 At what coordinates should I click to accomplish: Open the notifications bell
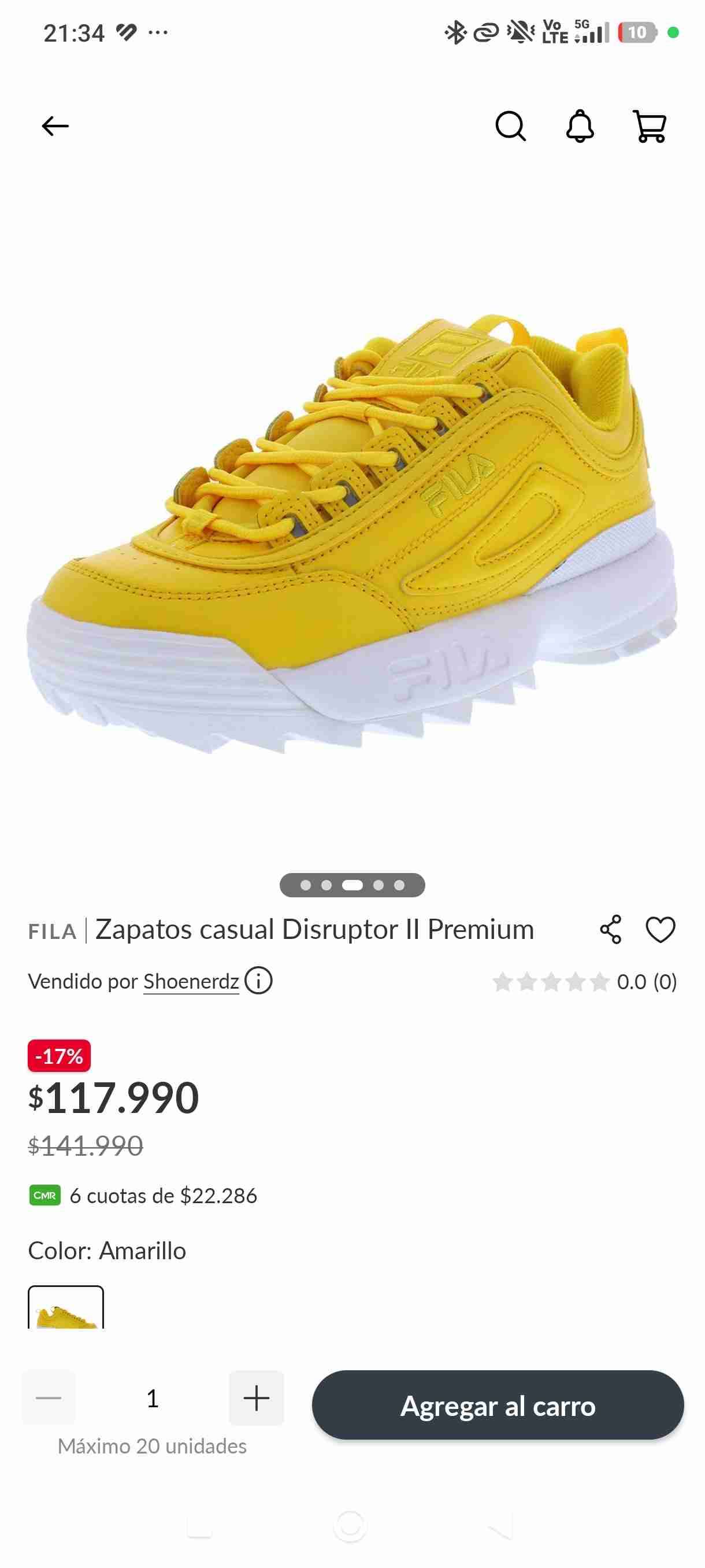(580, 126)
